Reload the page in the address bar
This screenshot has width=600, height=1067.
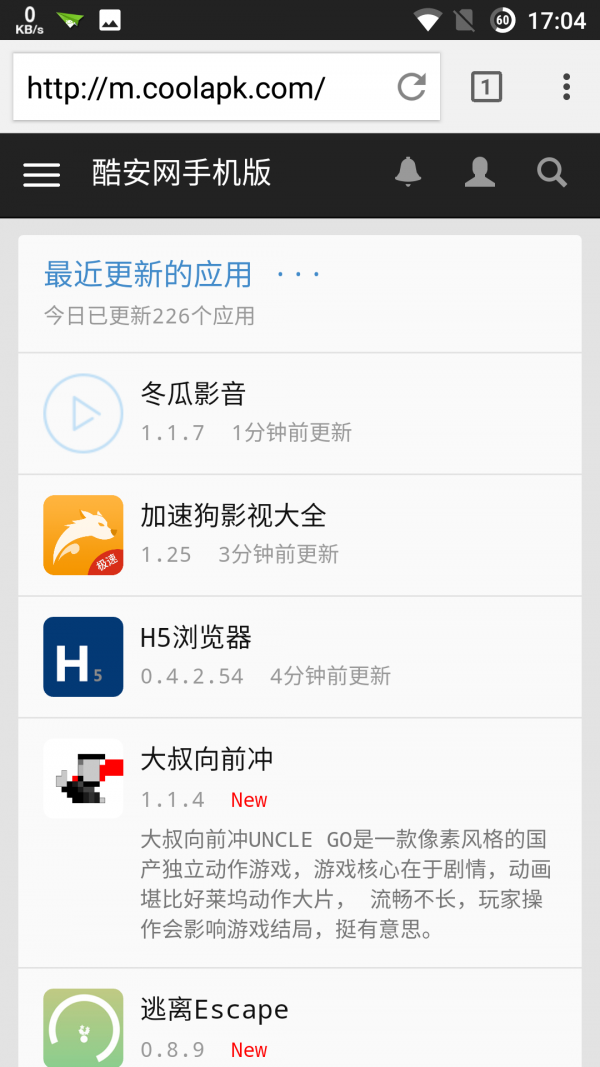point(411,88)
